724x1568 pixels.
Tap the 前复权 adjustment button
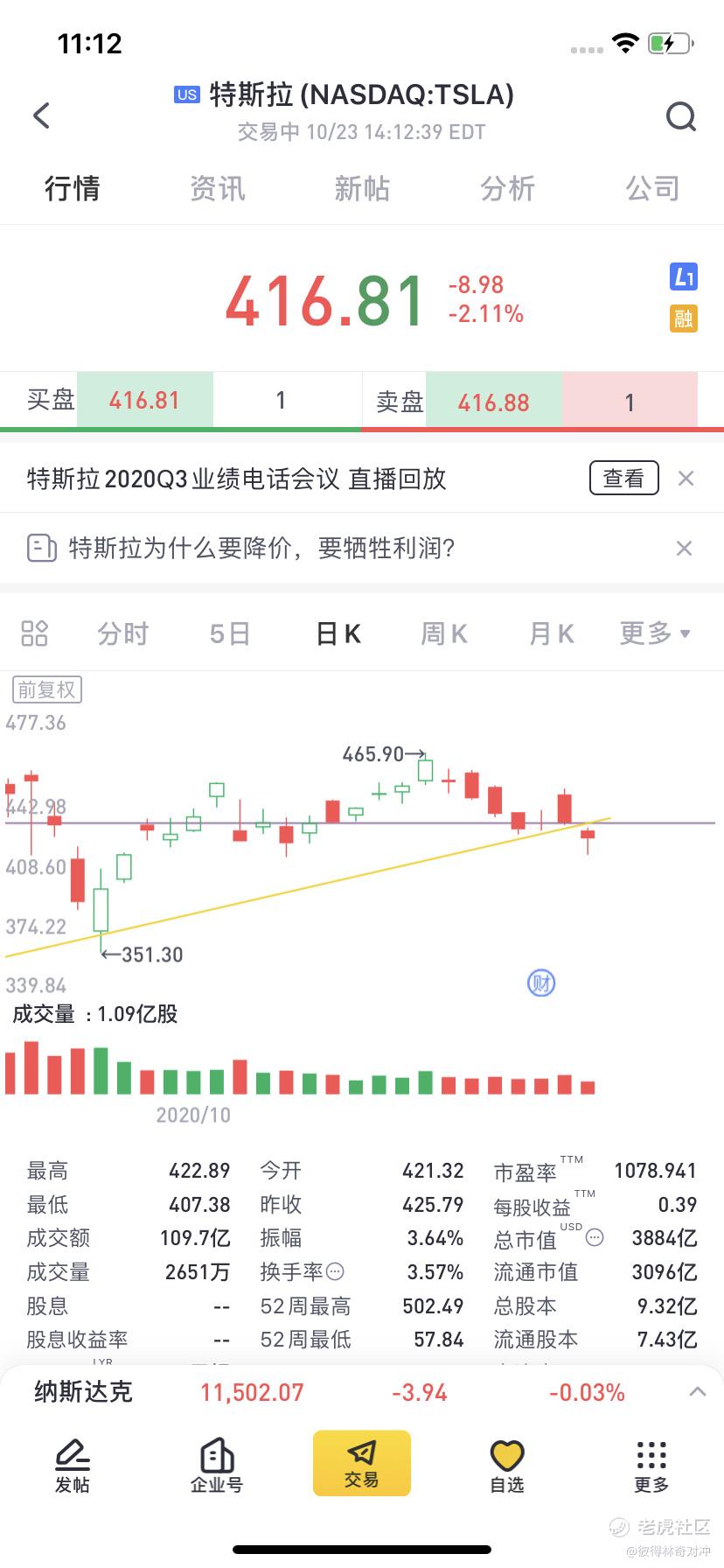(47, 689)
